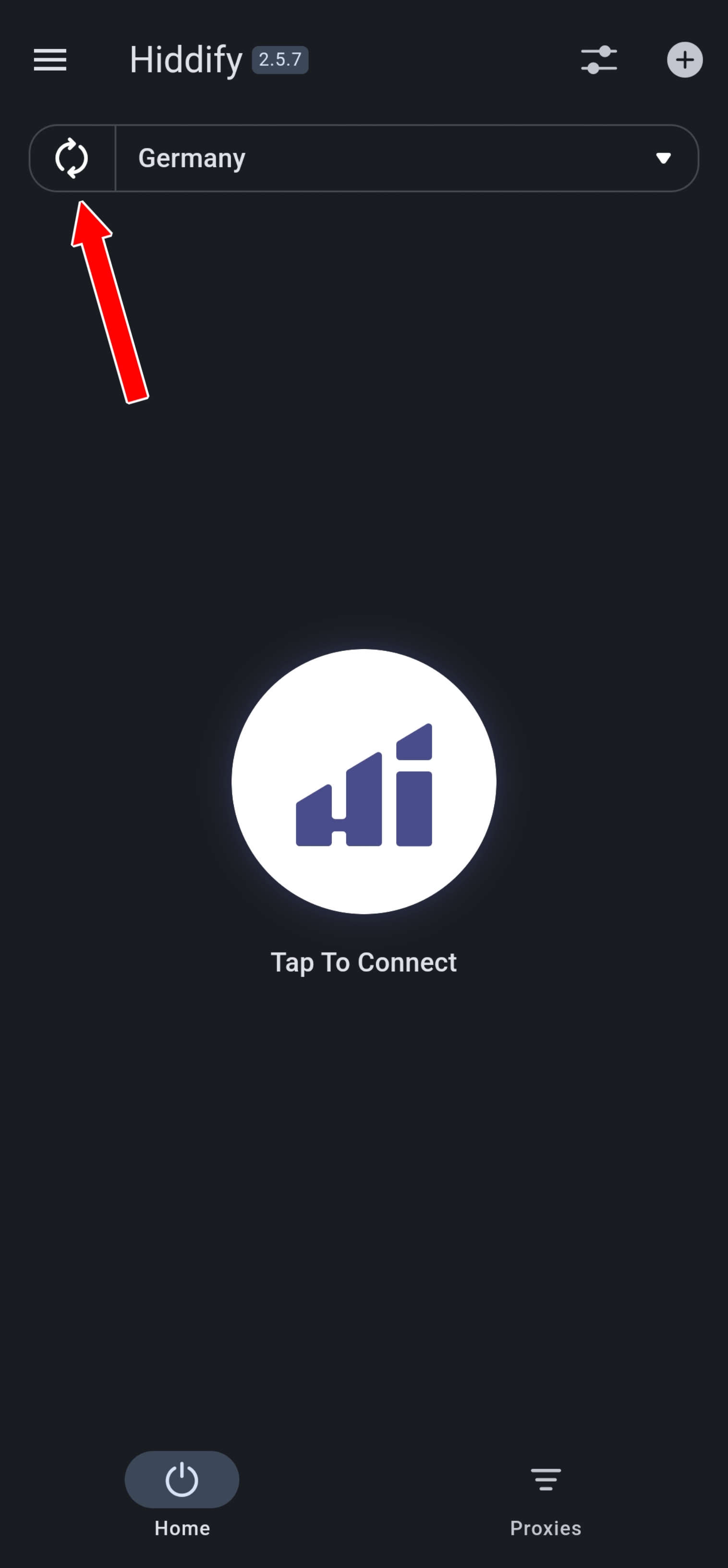Open the hamburger drawer menu

(x=50, y=60)
